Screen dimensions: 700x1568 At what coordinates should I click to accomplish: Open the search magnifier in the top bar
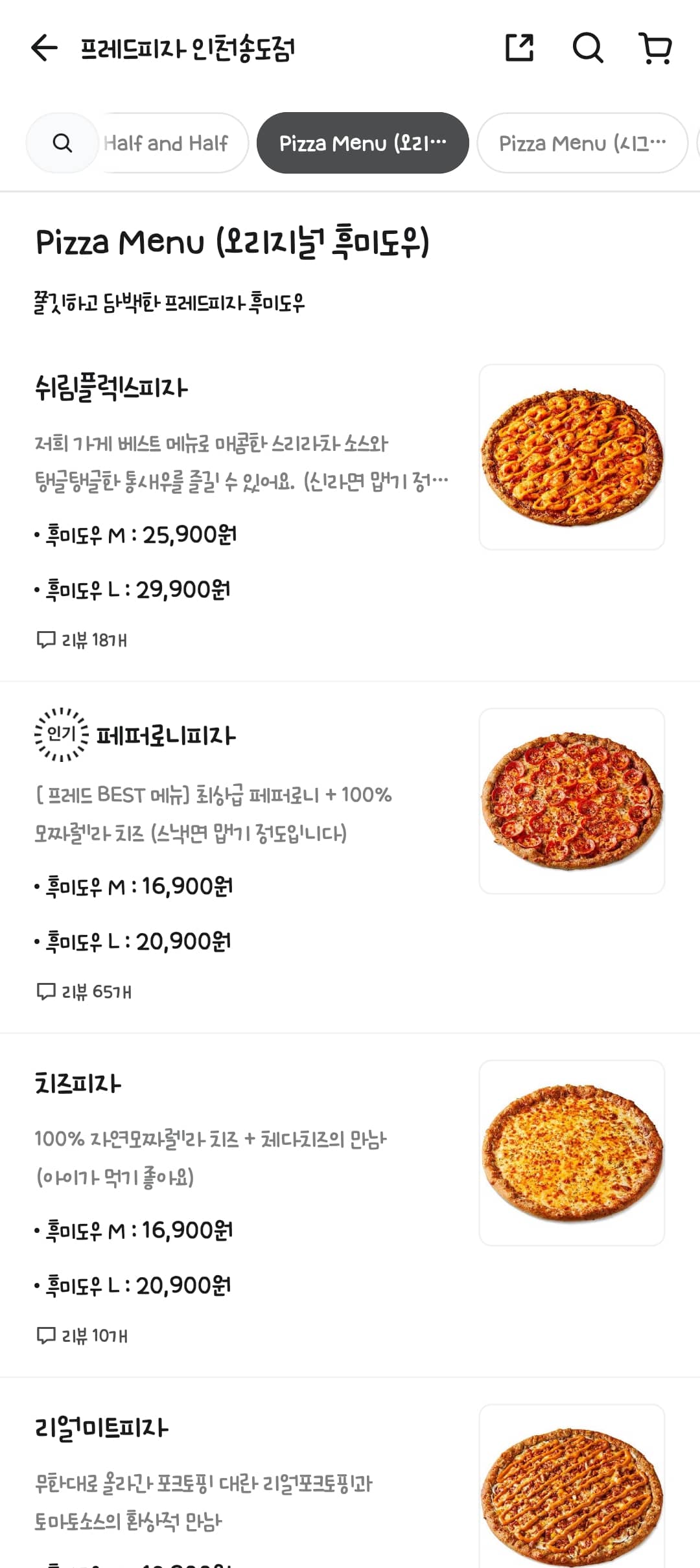(x=587, y=47)
